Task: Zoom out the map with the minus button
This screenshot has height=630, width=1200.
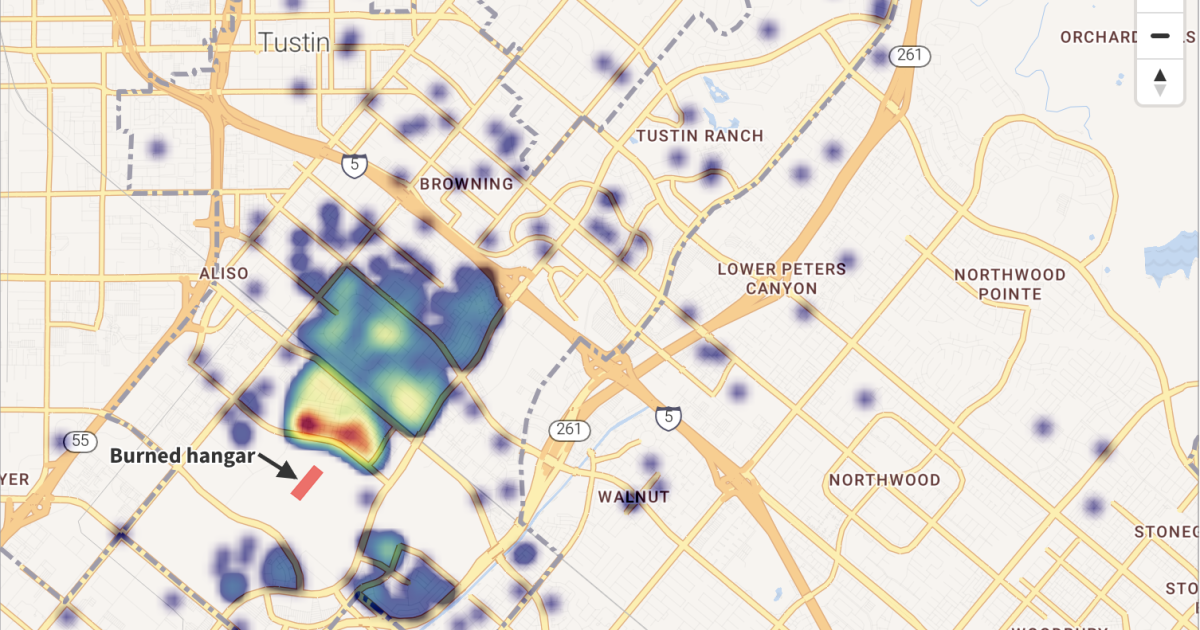Action: (1160, 37)
